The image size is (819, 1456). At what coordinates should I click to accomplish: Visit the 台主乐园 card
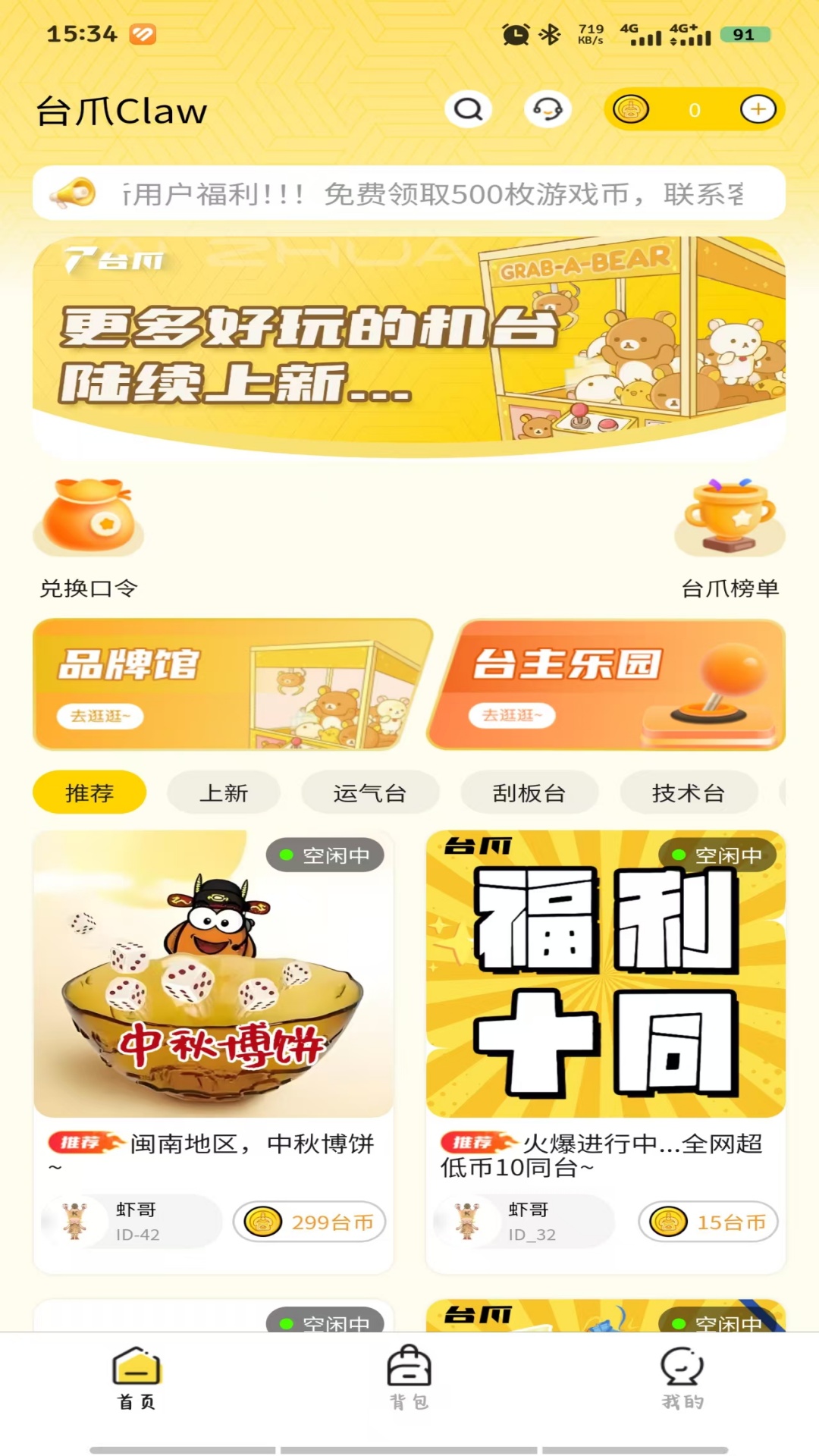607,685
